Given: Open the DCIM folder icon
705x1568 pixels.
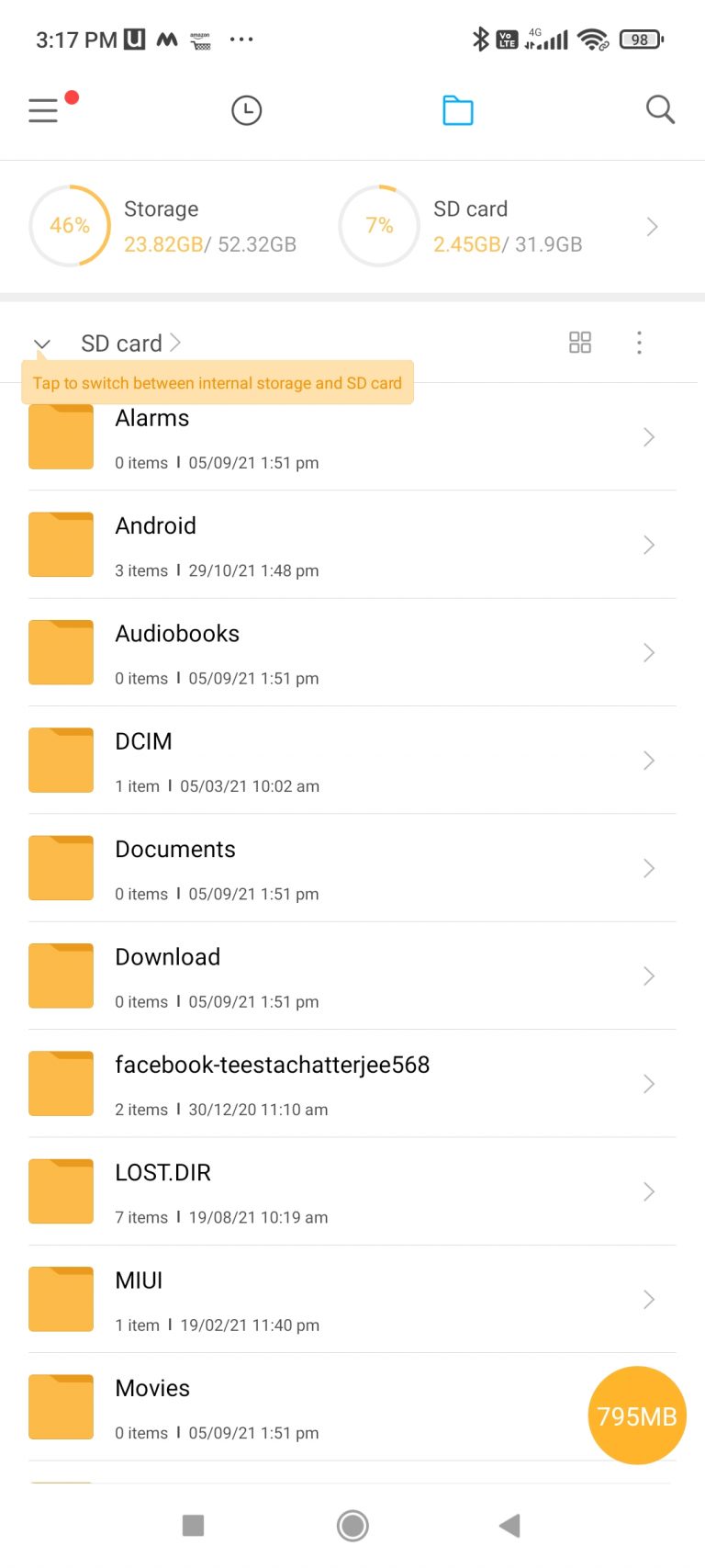Looking at the screenshot, I should 61,760.
